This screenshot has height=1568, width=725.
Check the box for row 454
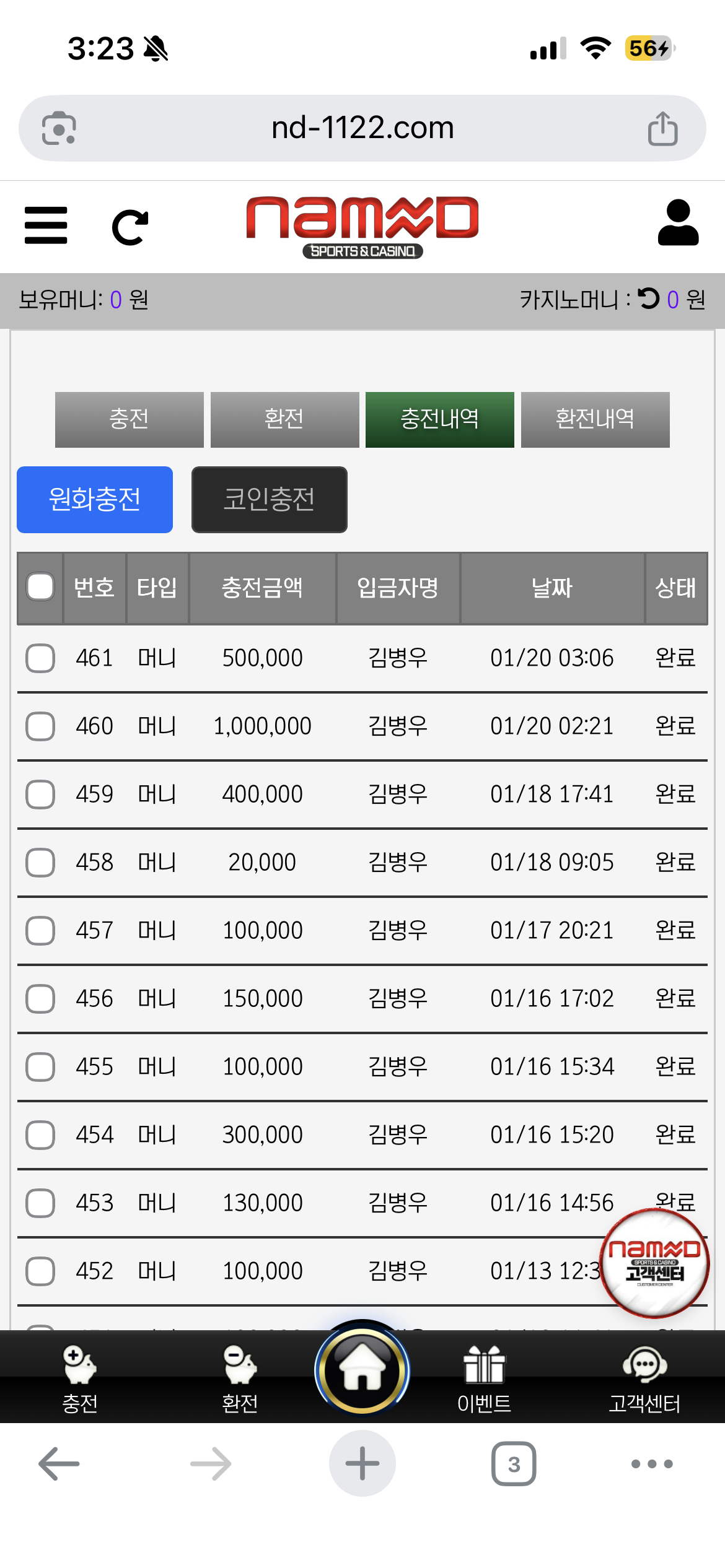(x=40, y=1135)
